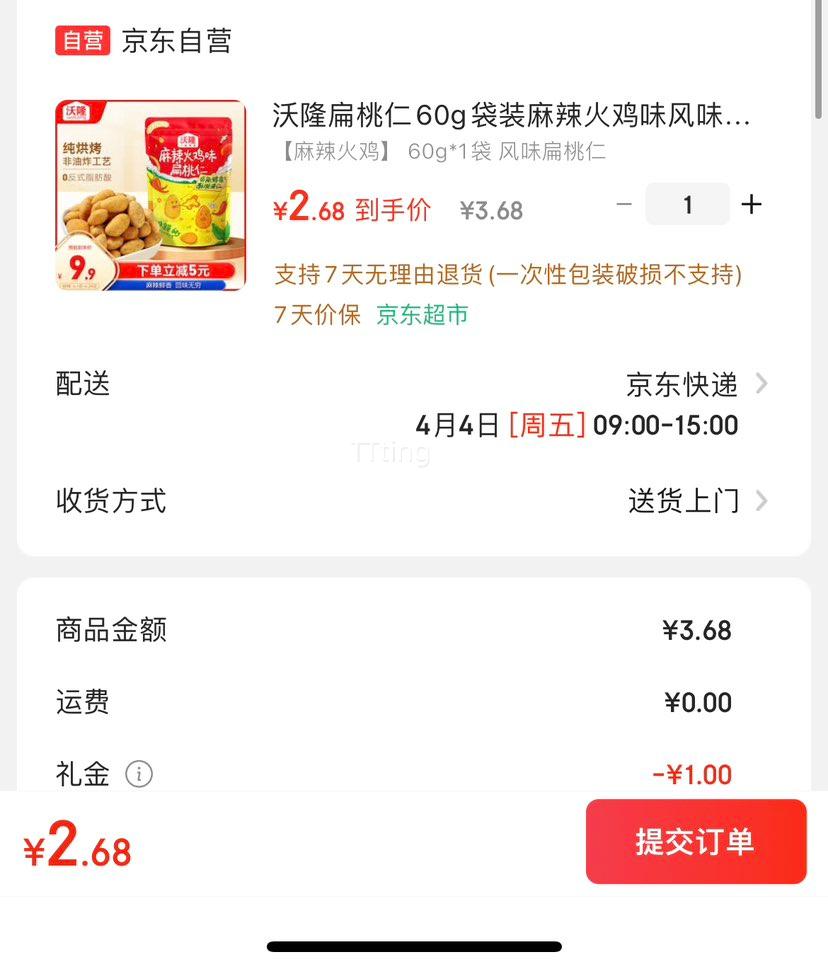
Task: Tap 提交订单 to submit the order
Action: click(x=695, y=841)
